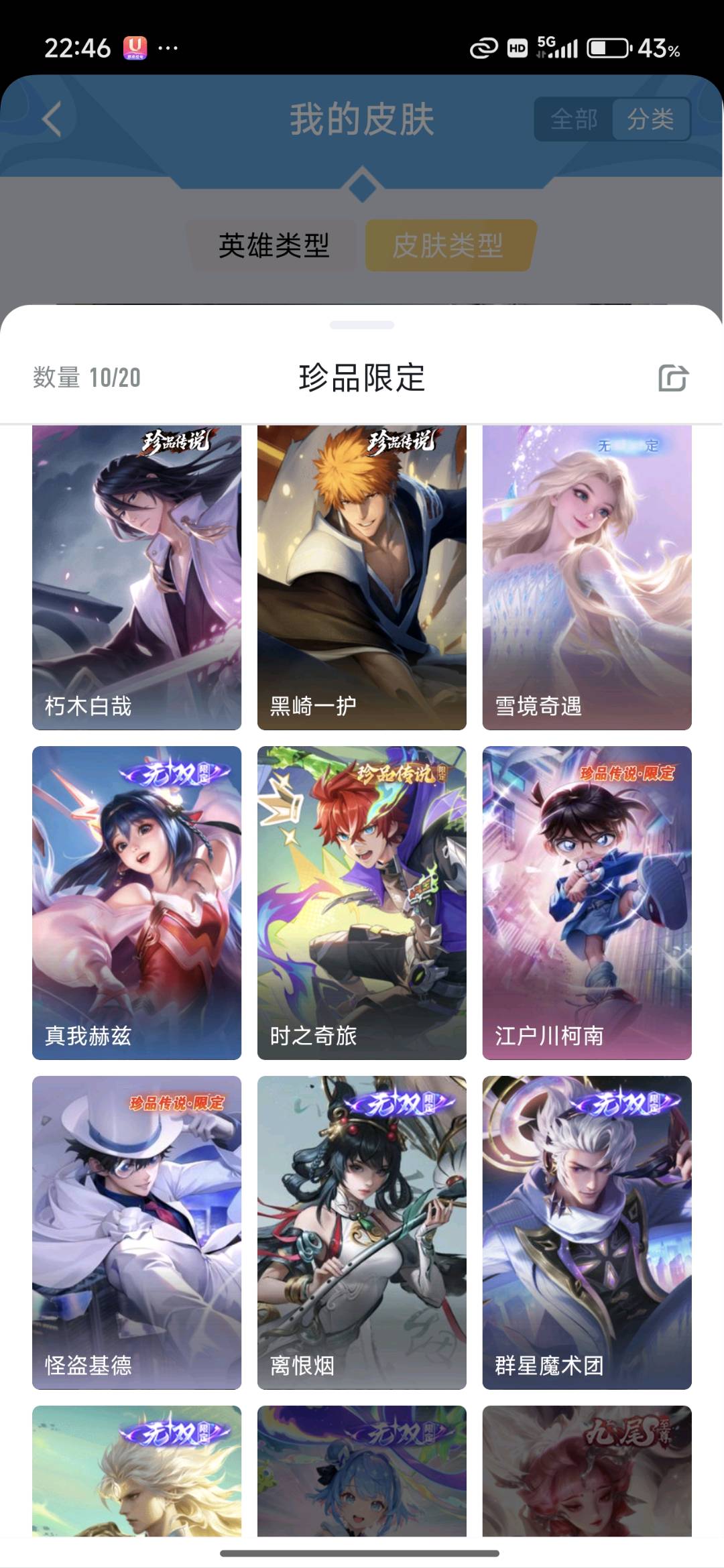Tap the sheet's drag handle
Viewport: 724px width, 1568px height.
(362, 325)
